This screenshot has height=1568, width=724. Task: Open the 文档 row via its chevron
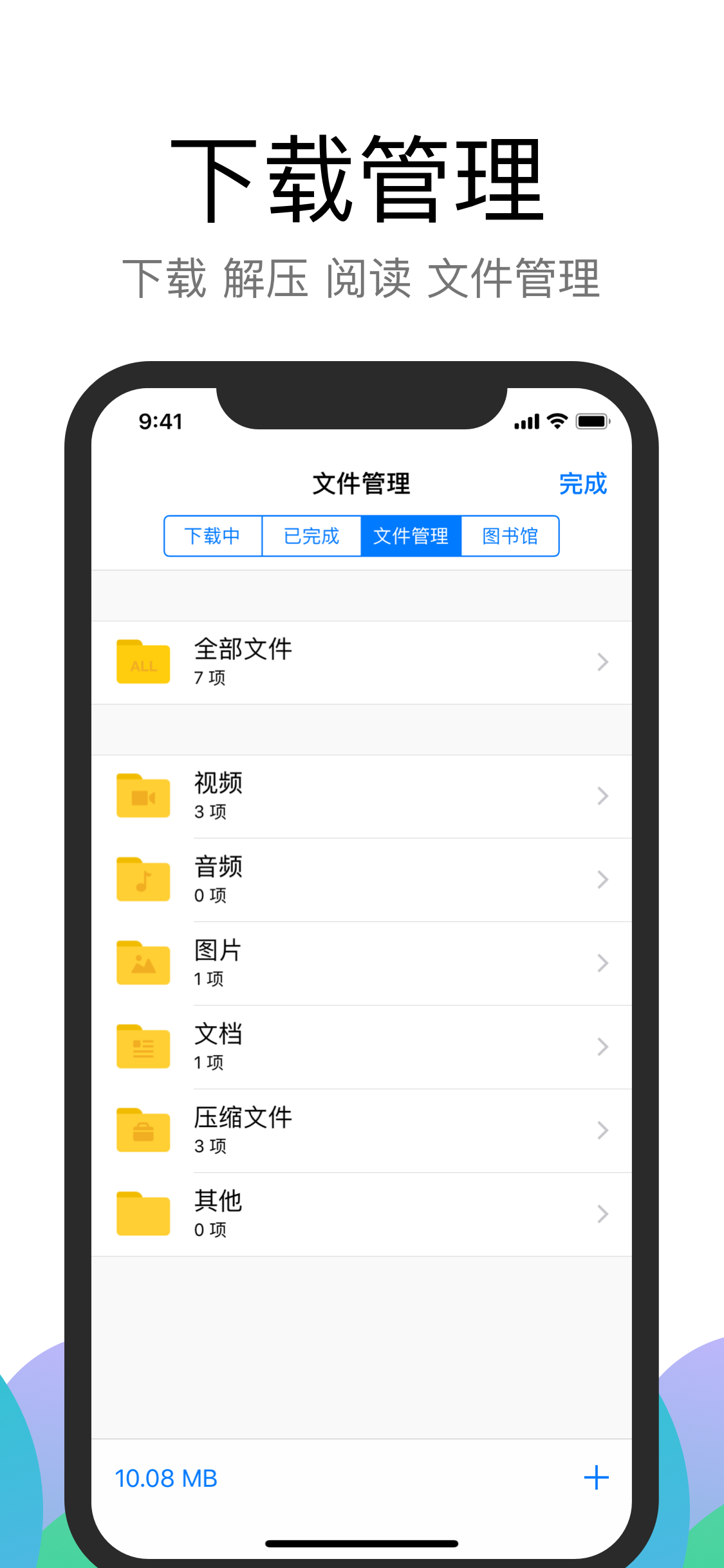tap(602, 1047)
